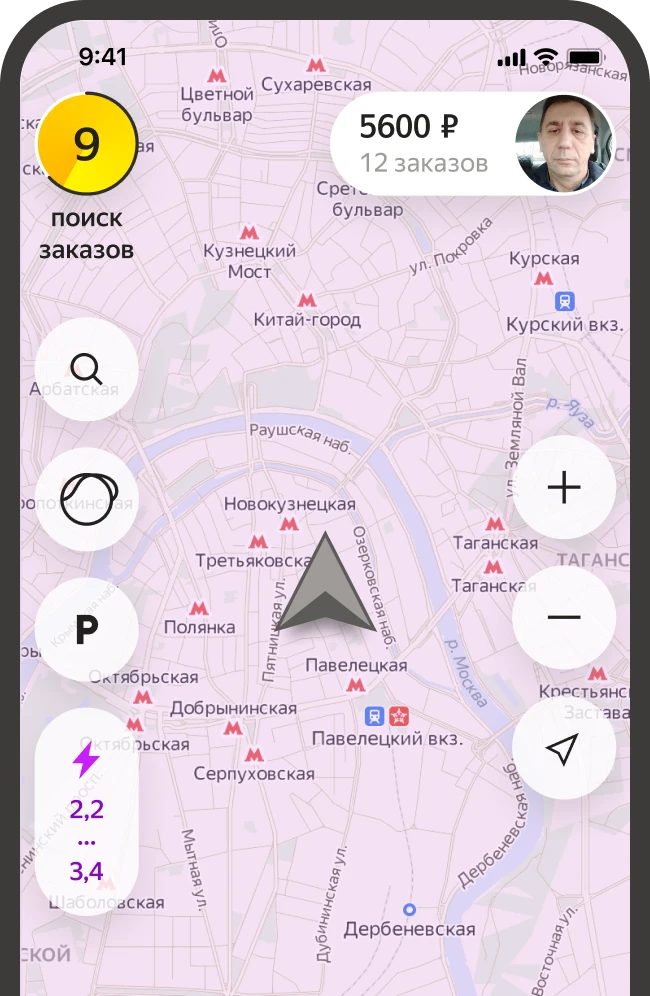Viewport: 650px width, 996px height.
Task: Tap the yellow order search status button
Action: tap(86, 145)
